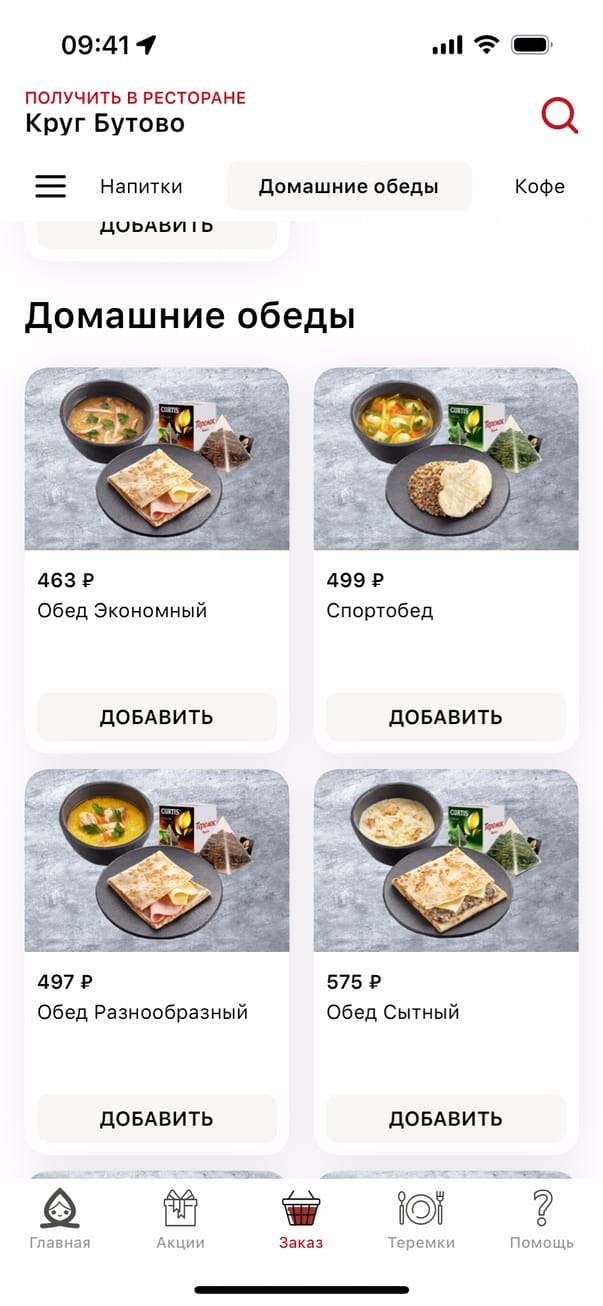This screenshot has height=1306, width=603.
Task: Go to the Главная tab
Action: click(x=60, y=1220)
